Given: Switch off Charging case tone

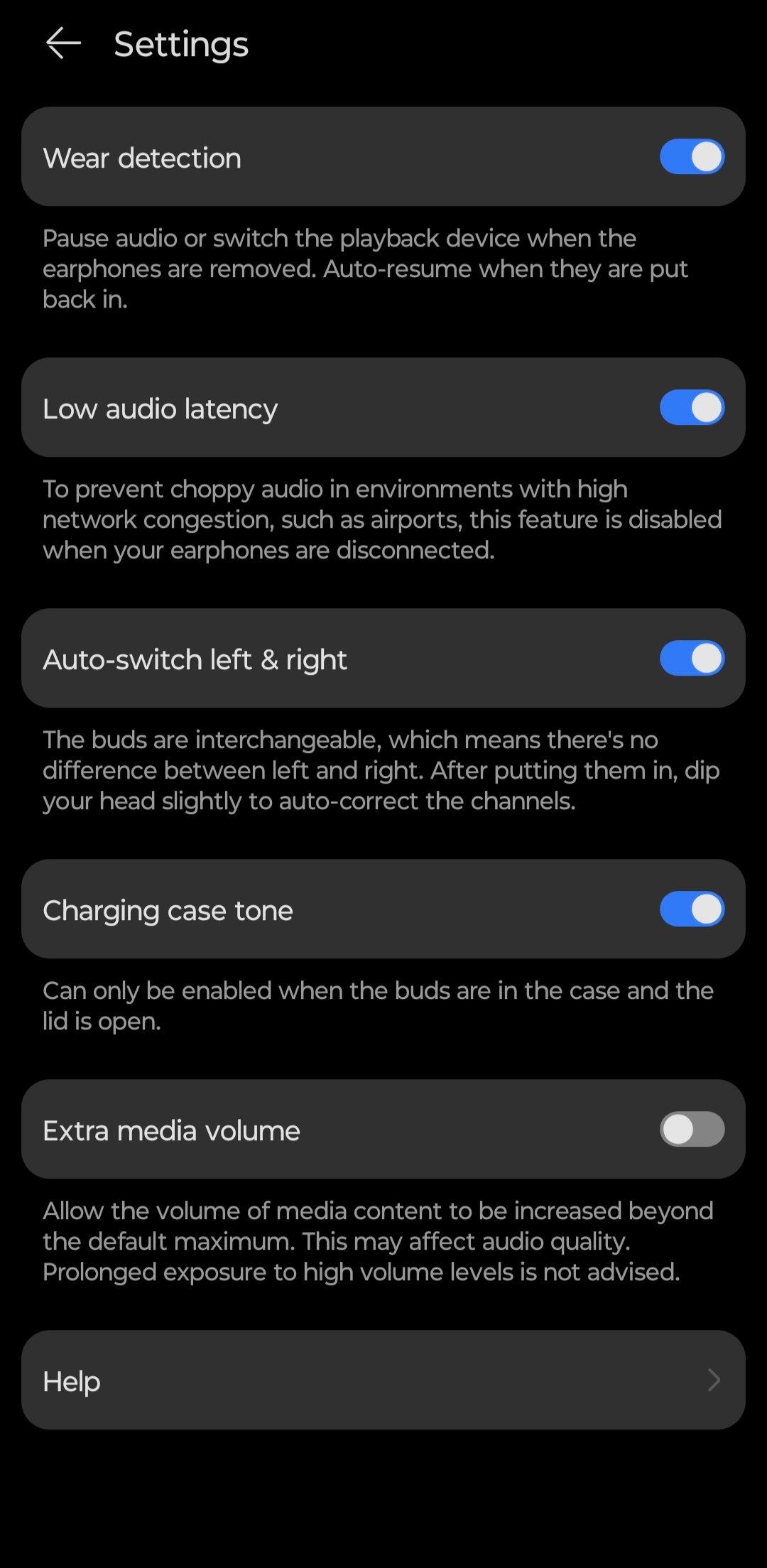Looking at the screenshot, I should tap(692, 909).
